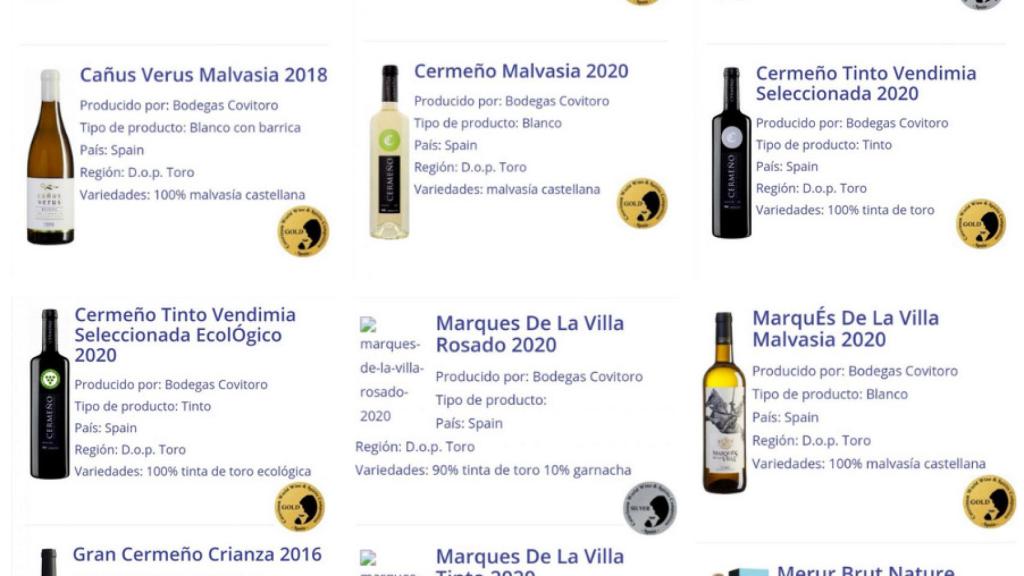Open Marqués De La Villa Malvasia 2020
The width and height of the screenshot is (1024, 576).
[x=845, y=328]
